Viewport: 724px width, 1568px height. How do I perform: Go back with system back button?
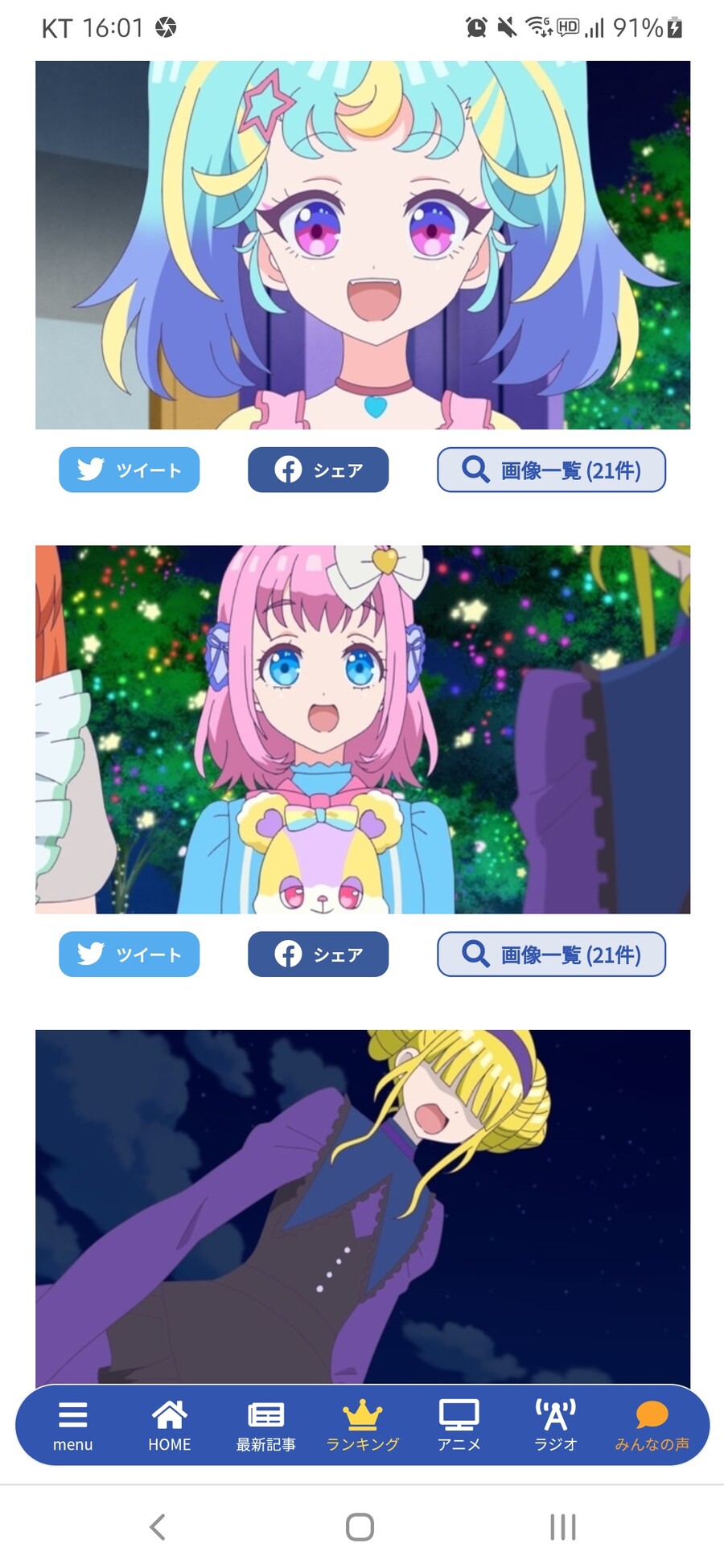coord(158,1526)
